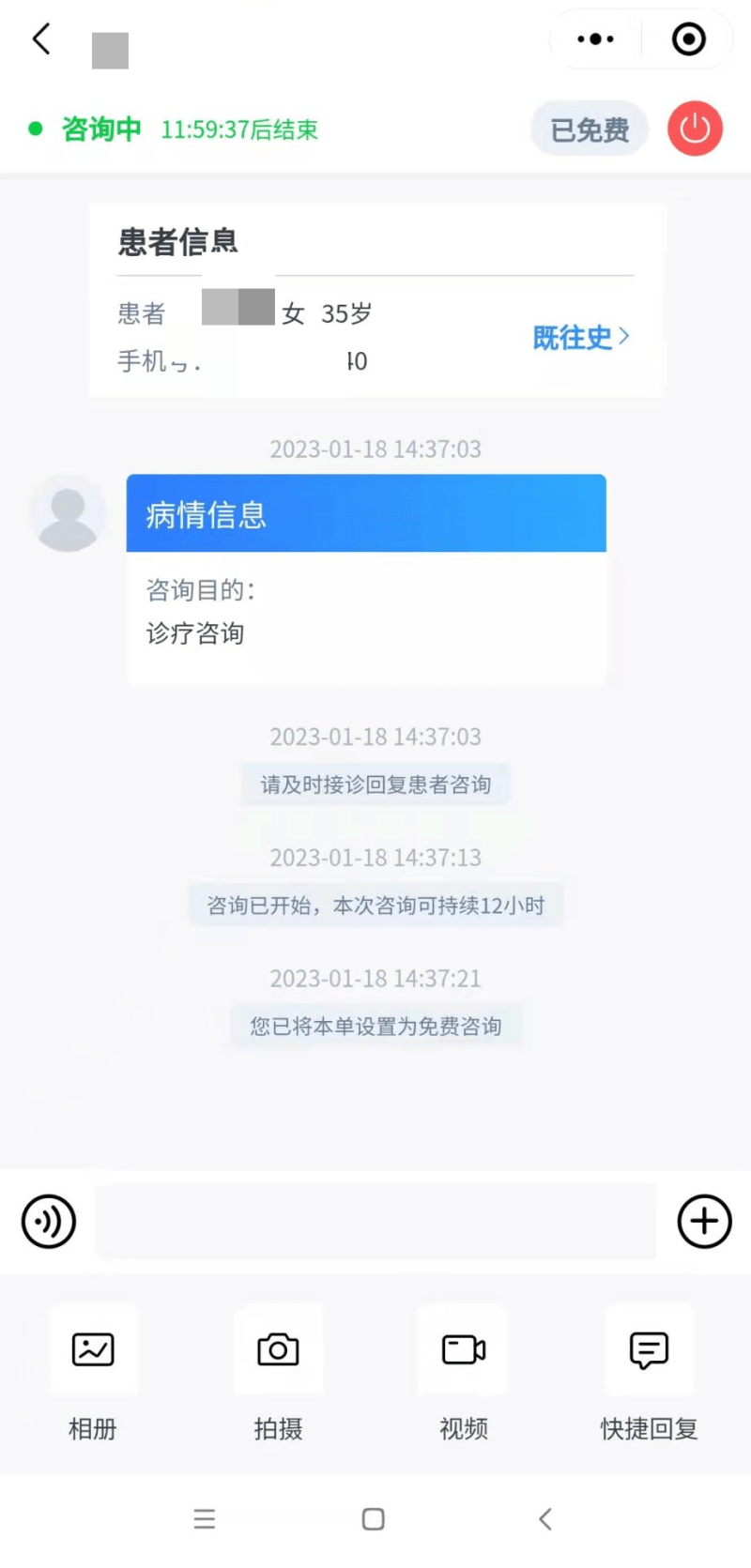751x1568 pixels.
Task: Go back using the top-left arrow
Action: click(x=41, y=39)
